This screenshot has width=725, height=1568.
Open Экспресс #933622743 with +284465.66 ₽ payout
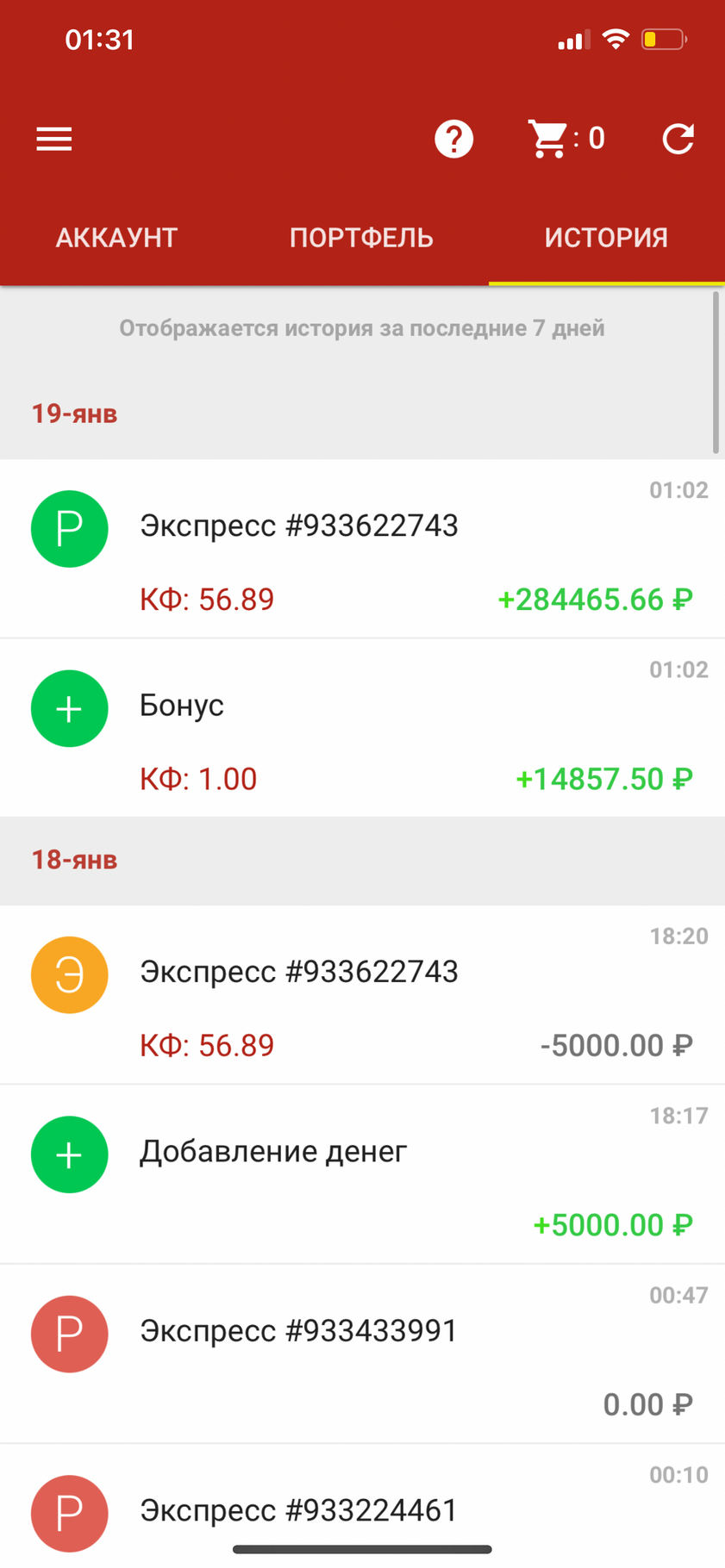pos(362,549)
